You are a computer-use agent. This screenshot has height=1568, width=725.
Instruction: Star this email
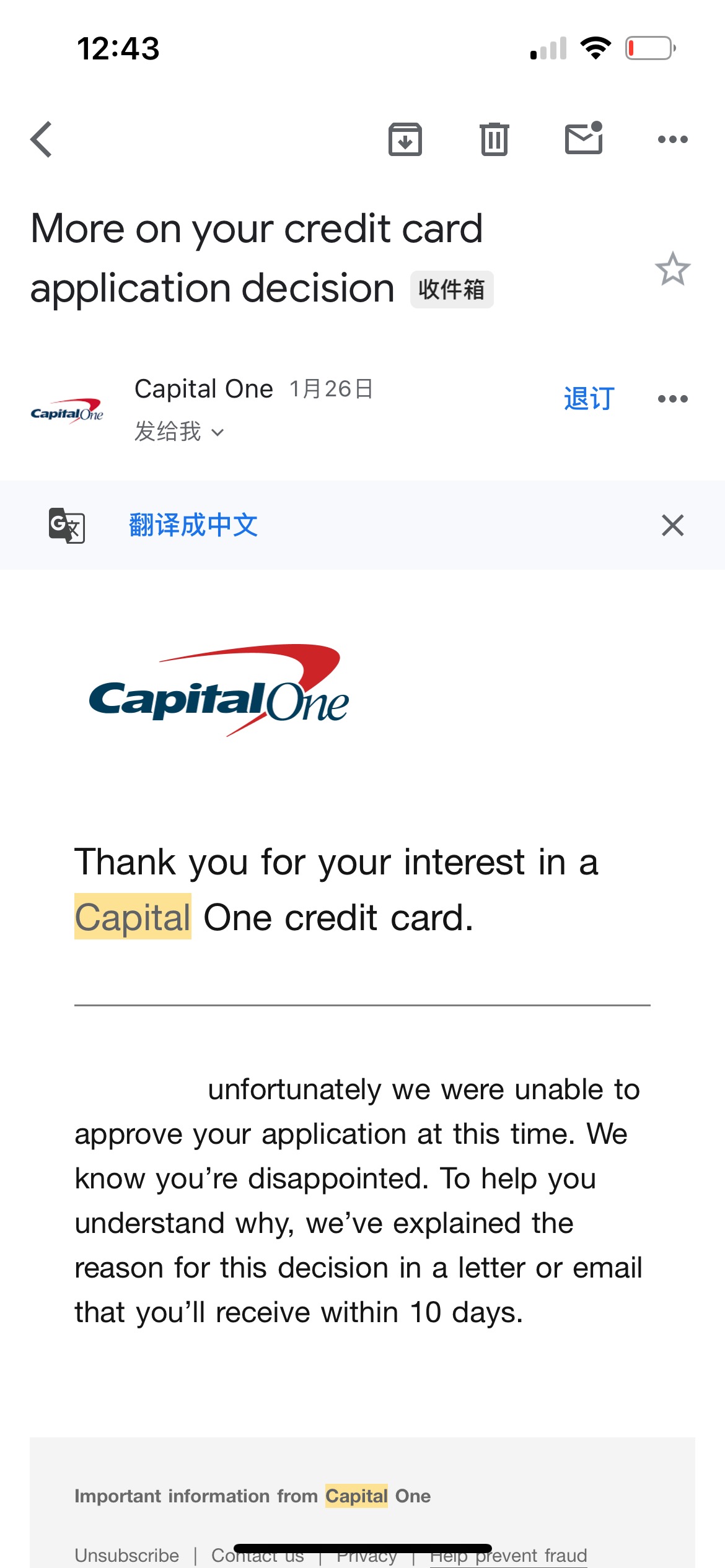(672, 269)
